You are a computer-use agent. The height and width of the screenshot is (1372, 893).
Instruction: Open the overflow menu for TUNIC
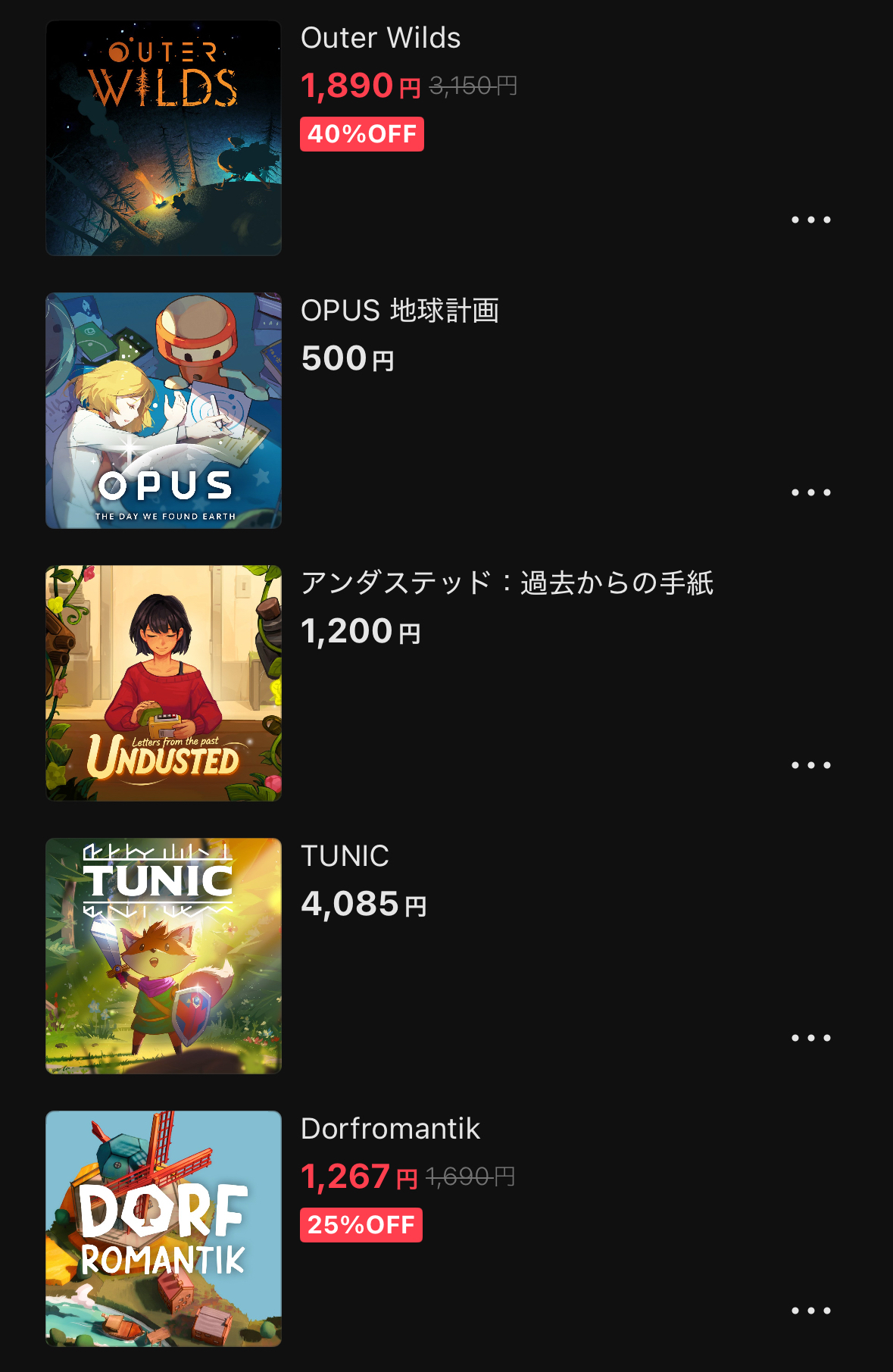tap(810, 1038)
